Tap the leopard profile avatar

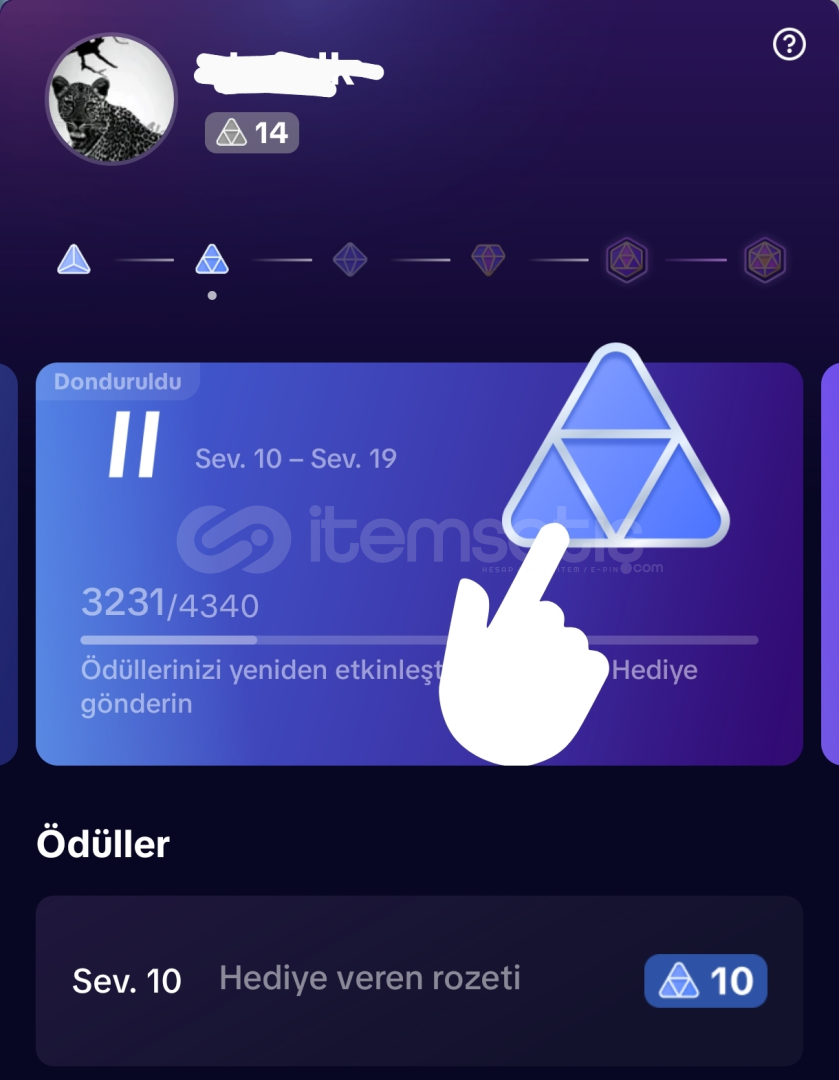click(x=111, y=100)
